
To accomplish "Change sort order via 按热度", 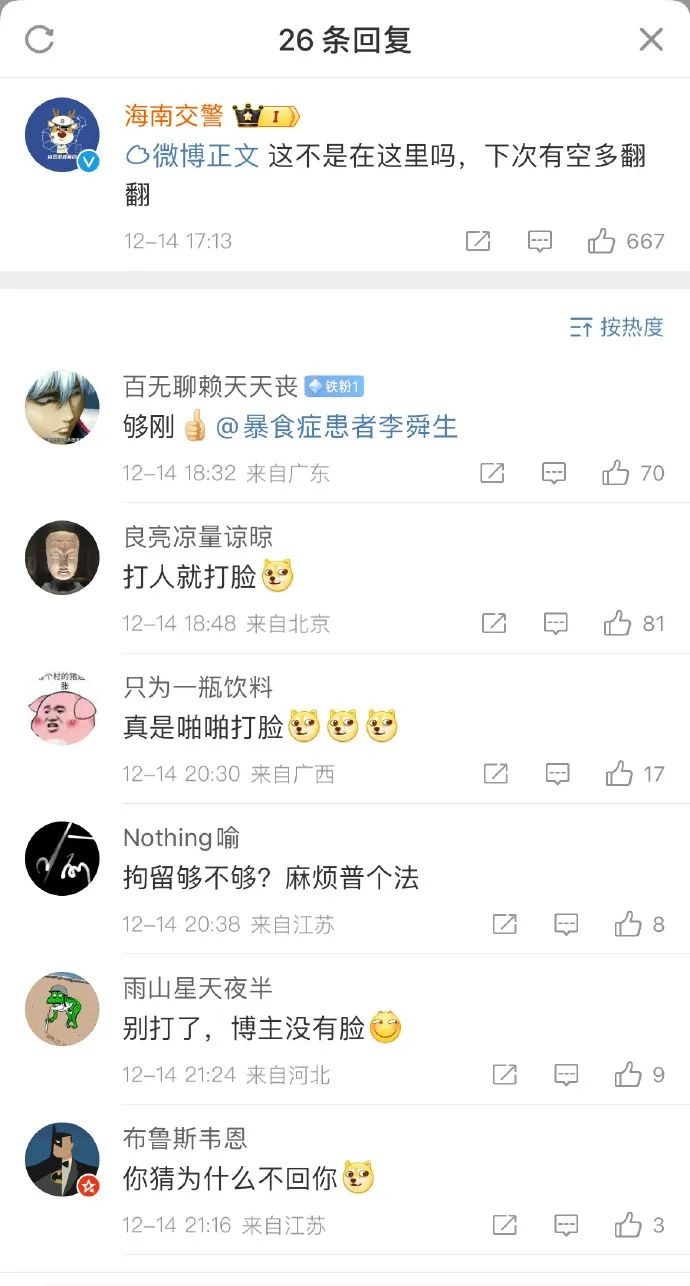I will [x=617, y=327].
